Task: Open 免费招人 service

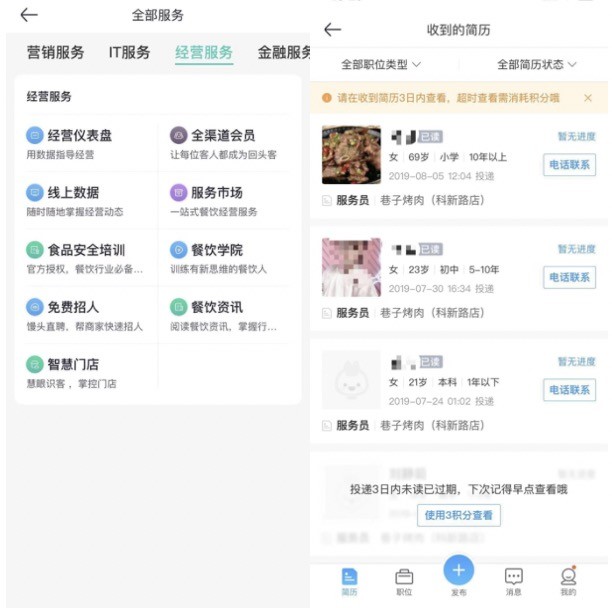Action: (x=73, y=307)
